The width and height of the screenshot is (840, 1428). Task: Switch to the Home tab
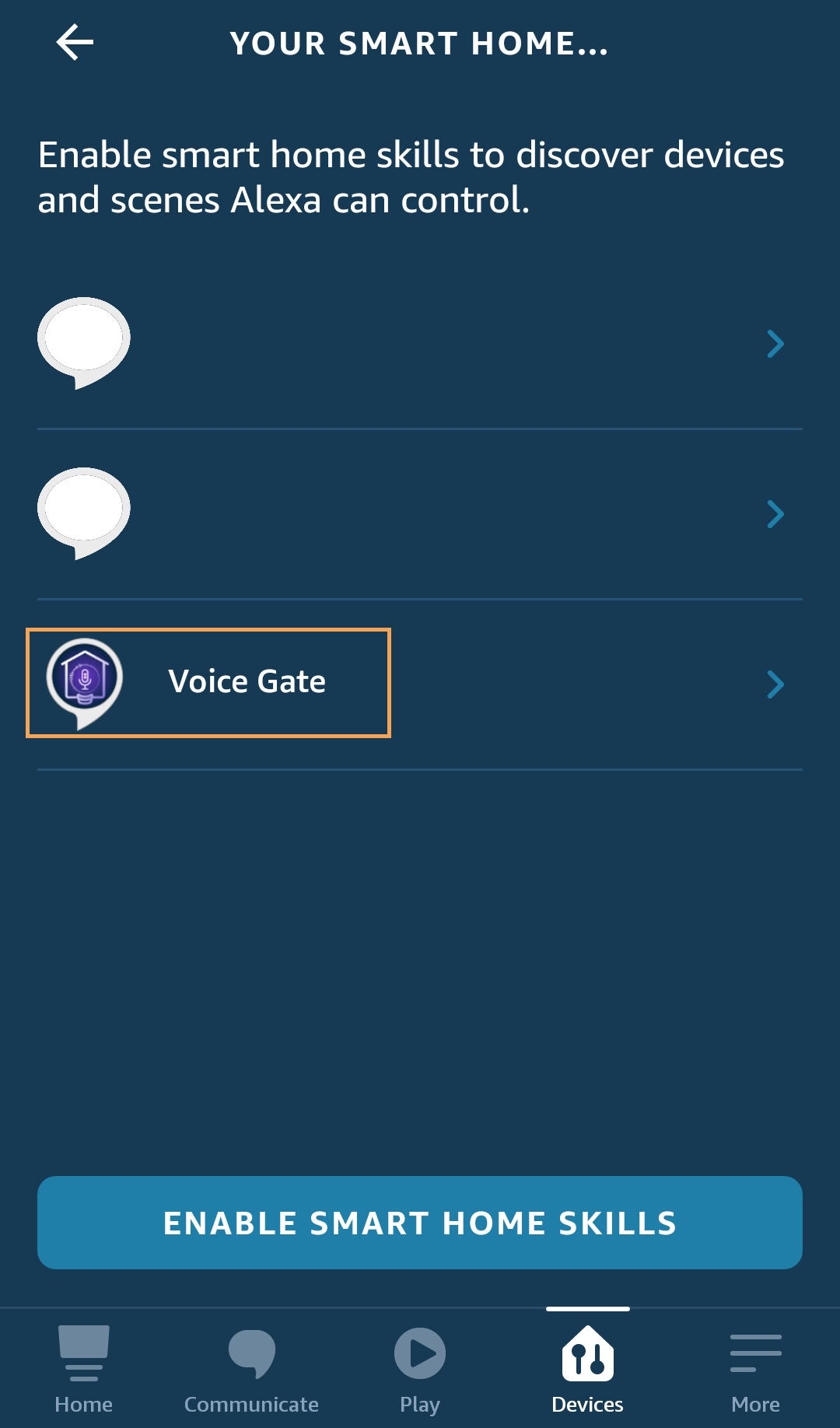click(x=84, y=1369)
